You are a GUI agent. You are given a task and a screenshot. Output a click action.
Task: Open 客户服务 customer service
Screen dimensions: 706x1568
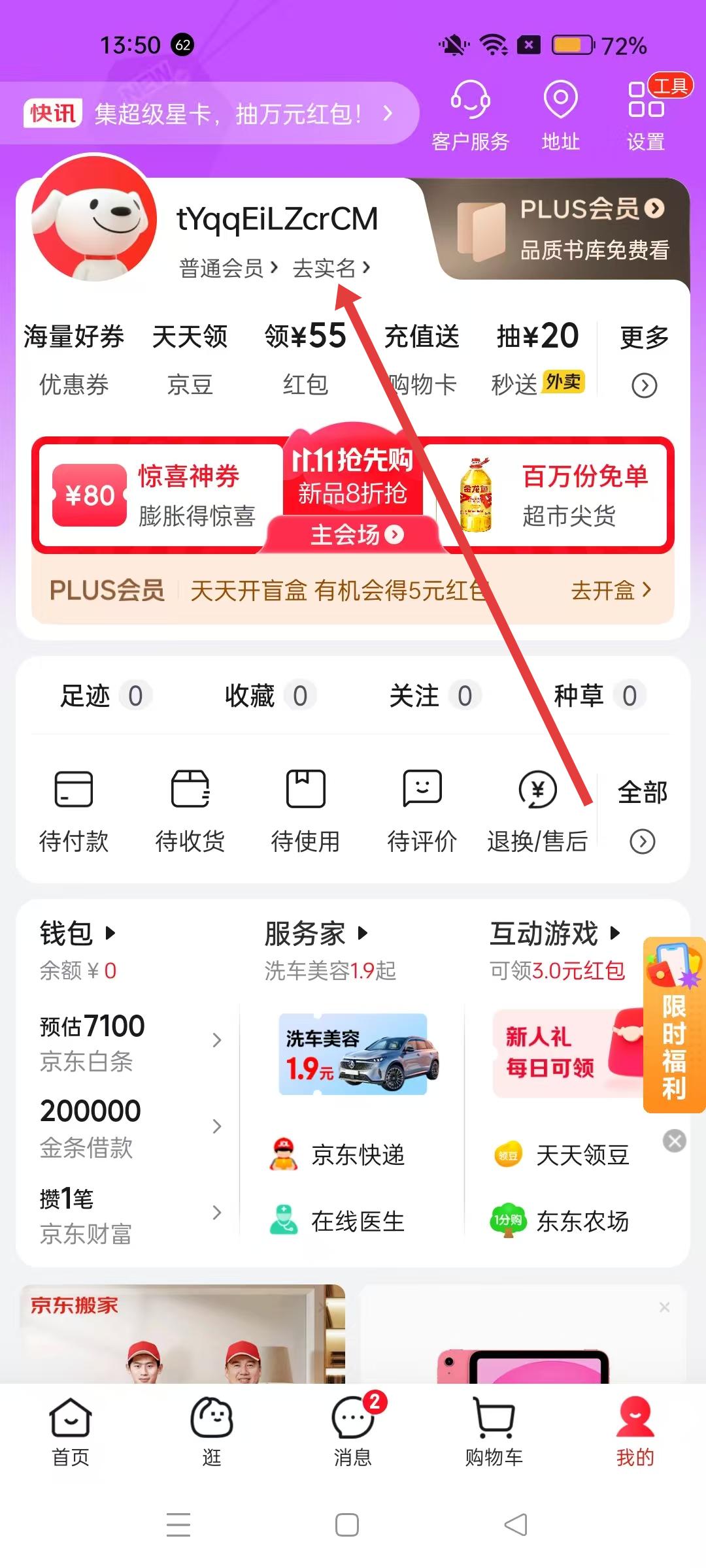tap(470, 116)
